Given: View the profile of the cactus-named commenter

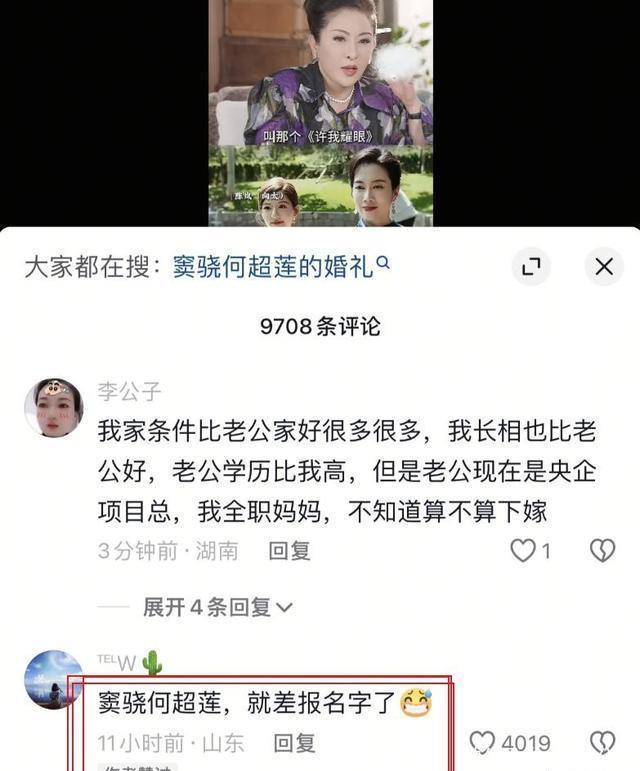Looking at the screenshot, I should coord(53,679).
